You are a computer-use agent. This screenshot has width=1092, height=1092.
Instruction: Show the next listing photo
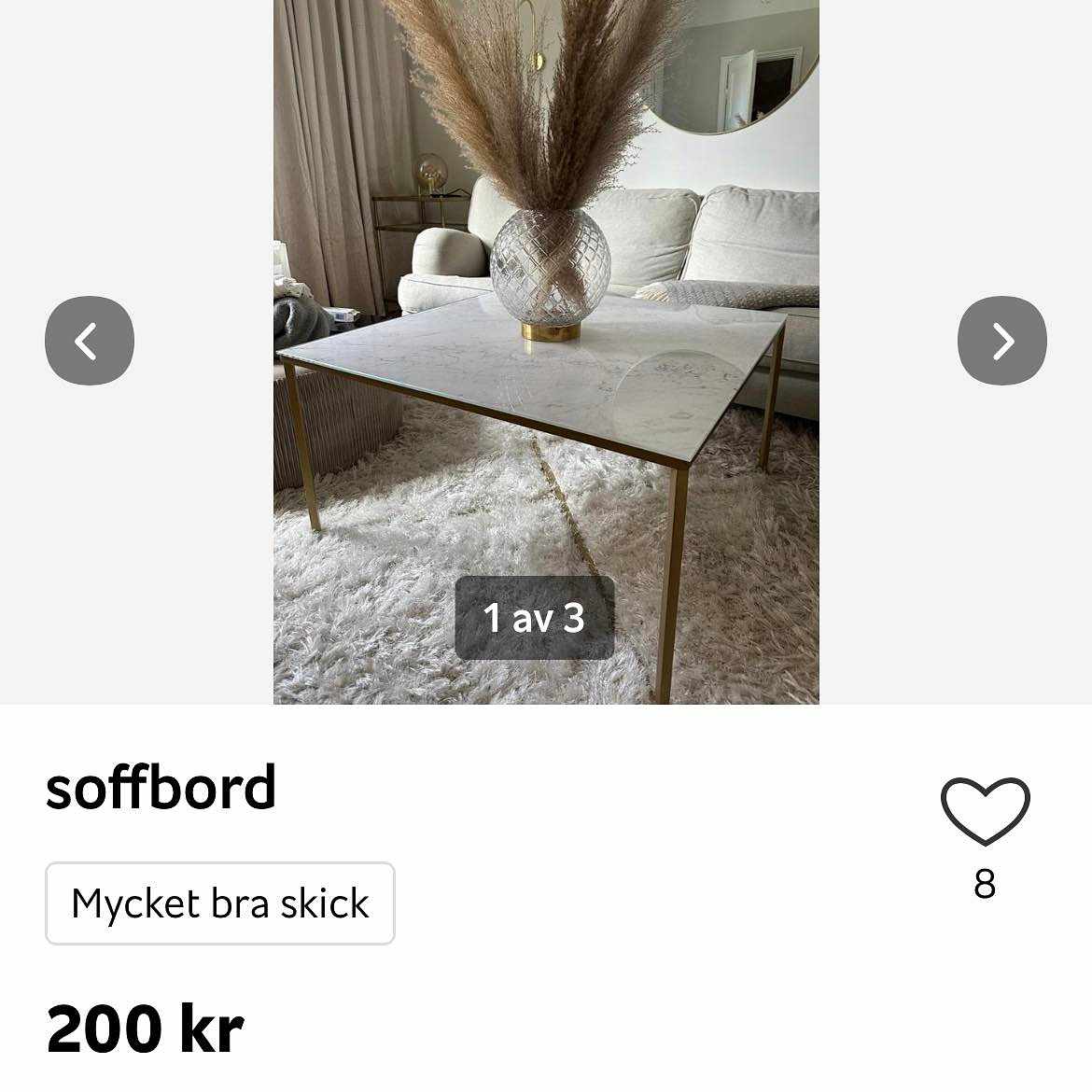[1001, 341]
